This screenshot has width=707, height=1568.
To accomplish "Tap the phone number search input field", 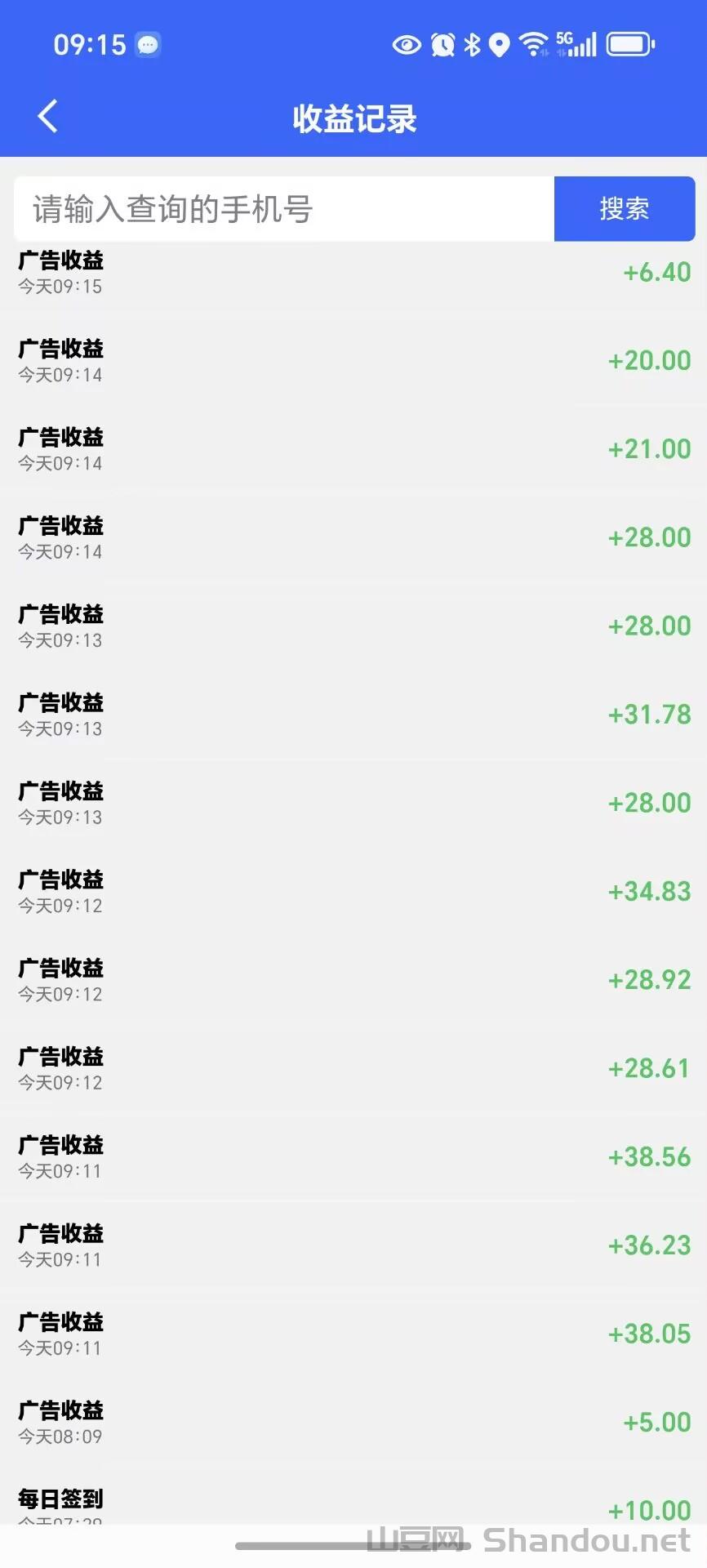I will pyautogui.click(x=283, y=209).
